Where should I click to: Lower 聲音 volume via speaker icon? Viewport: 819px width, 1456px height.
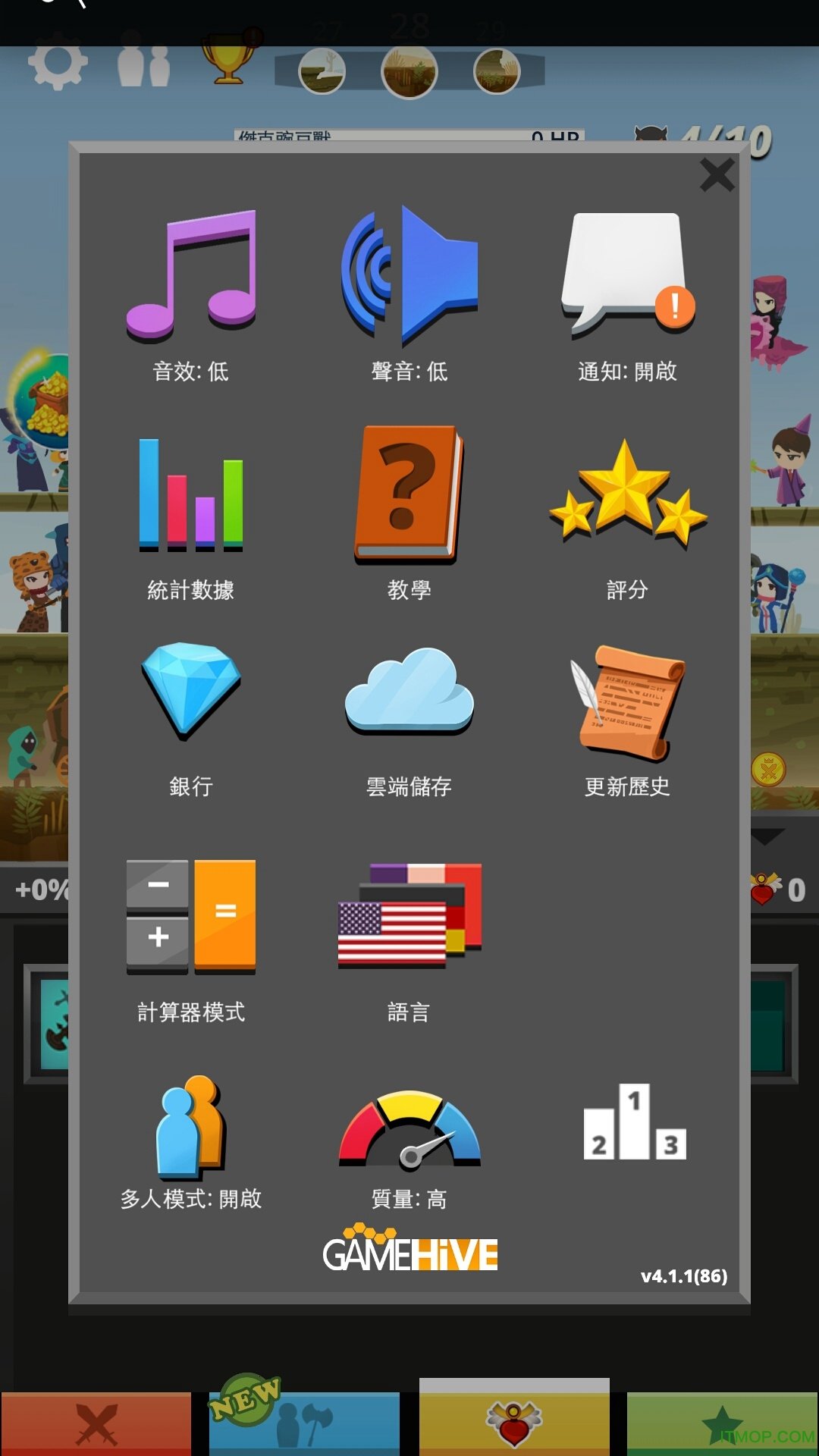point(409,273)
